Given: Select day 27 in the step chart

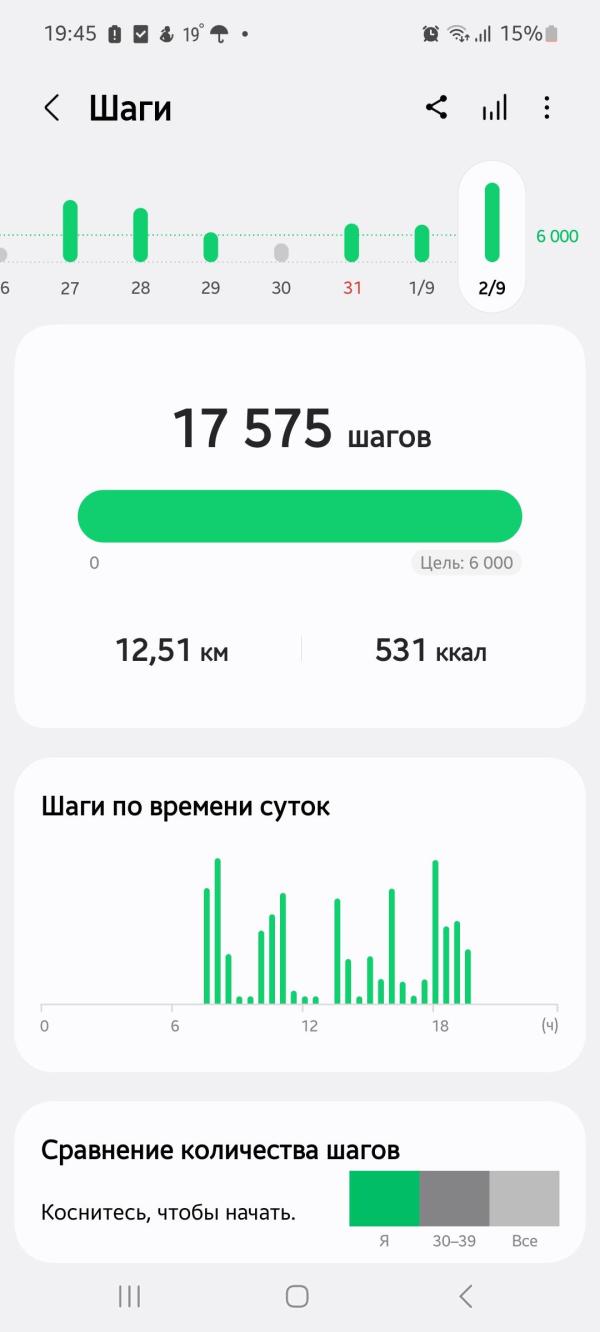Looking at the screenshot, I should pos(70,245).
